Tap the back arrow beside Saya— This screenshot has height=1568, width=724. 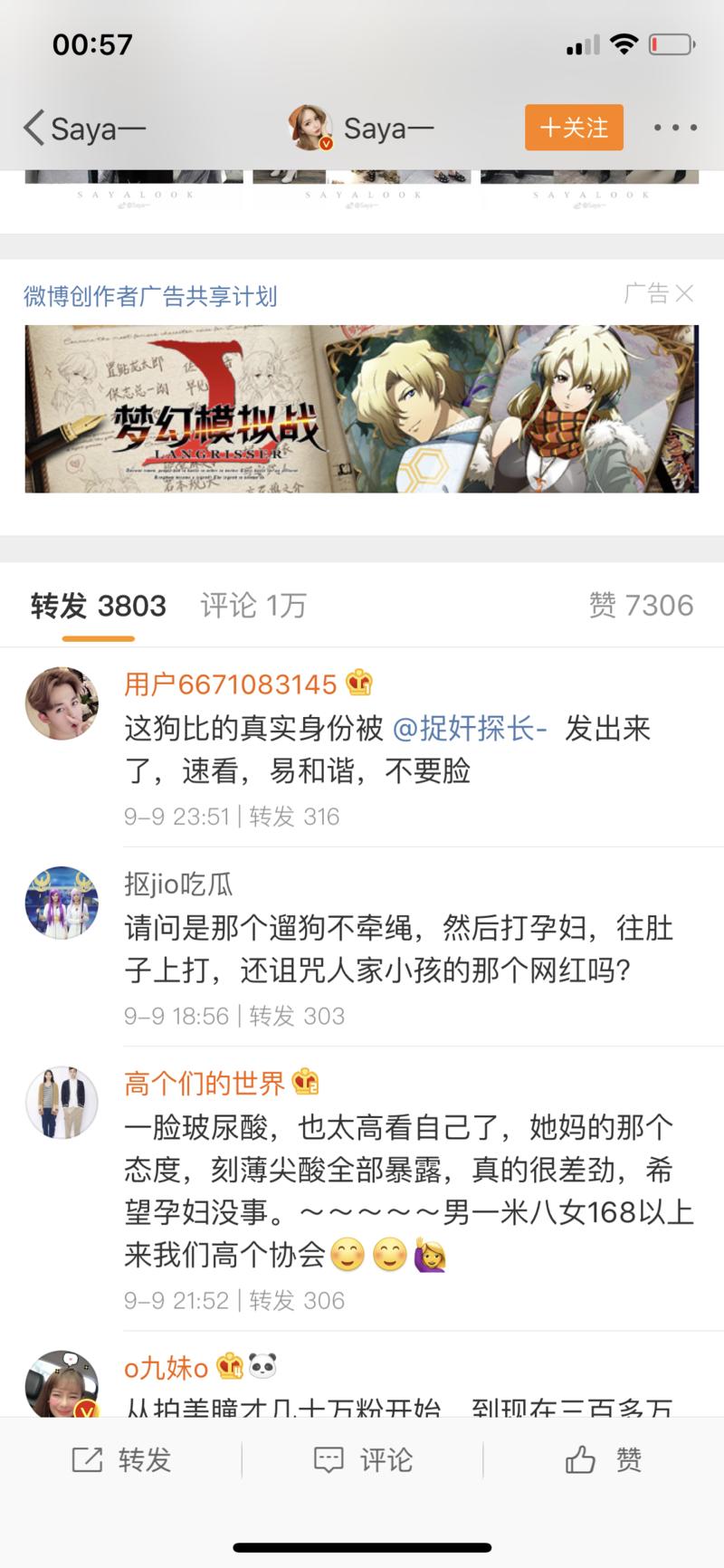tap(34, 129)
